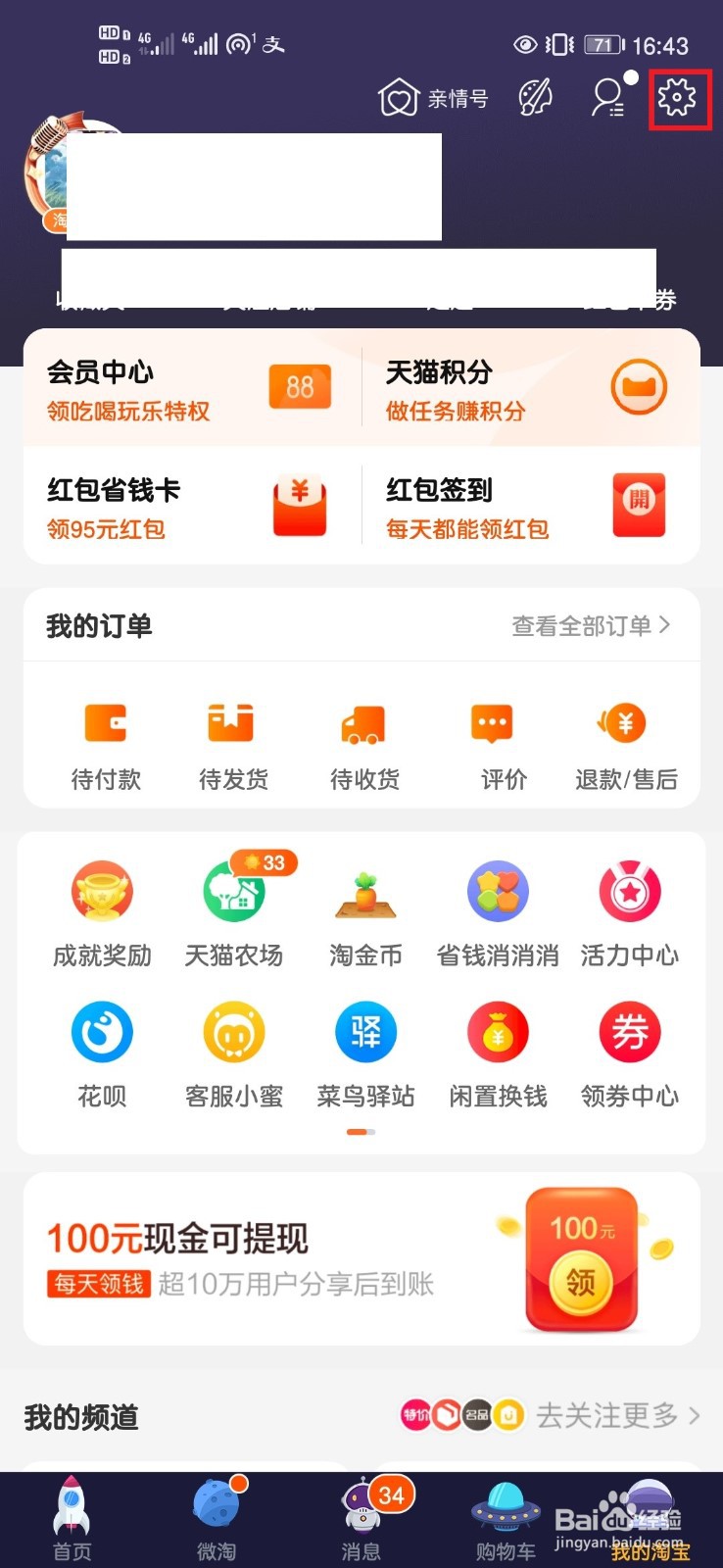
Task: Select the 待付款 pending payment icon
Action: (105, 742)
